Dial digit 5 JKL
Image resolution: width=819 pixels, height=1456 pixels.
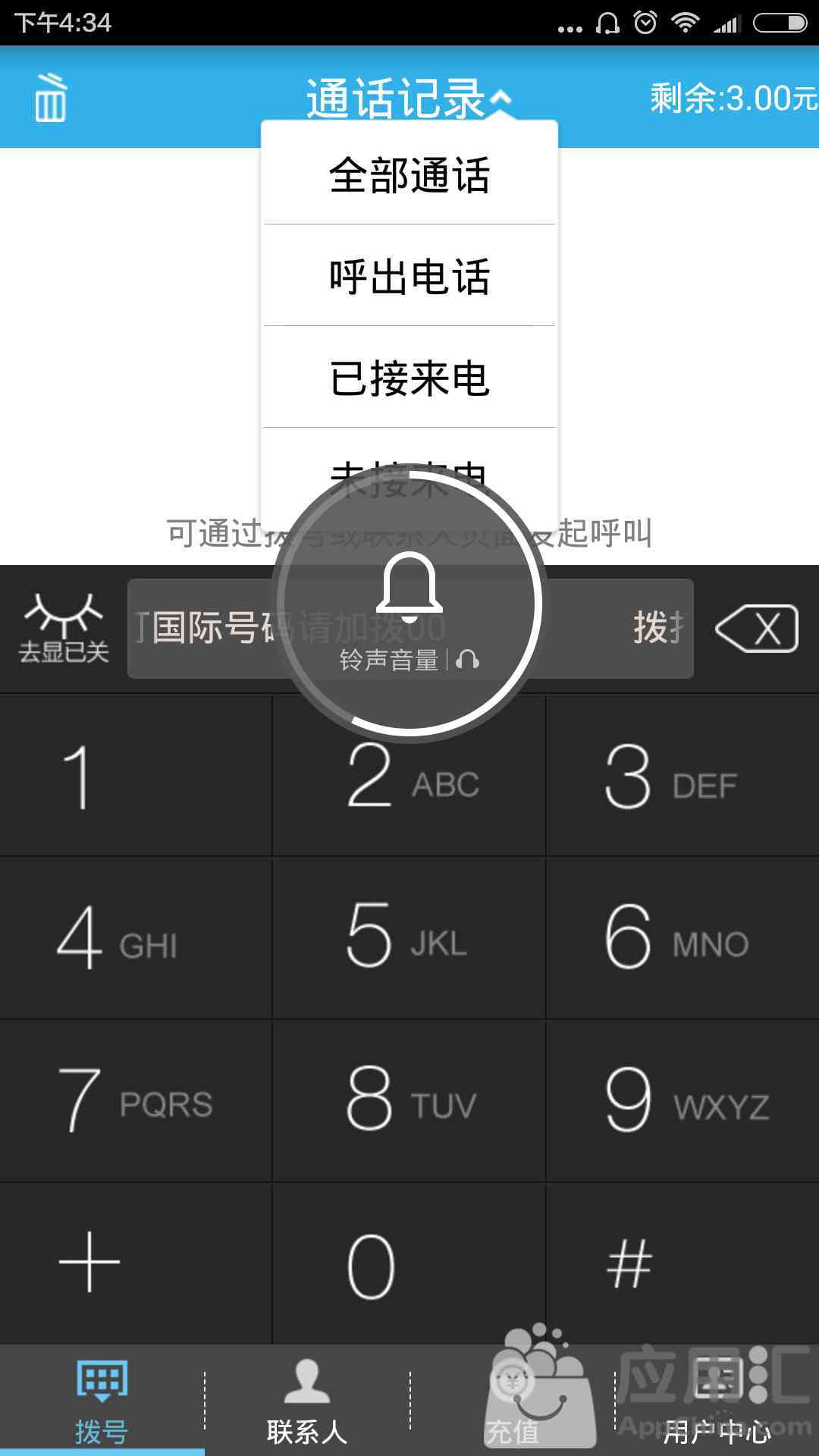[x=409, y=938]
